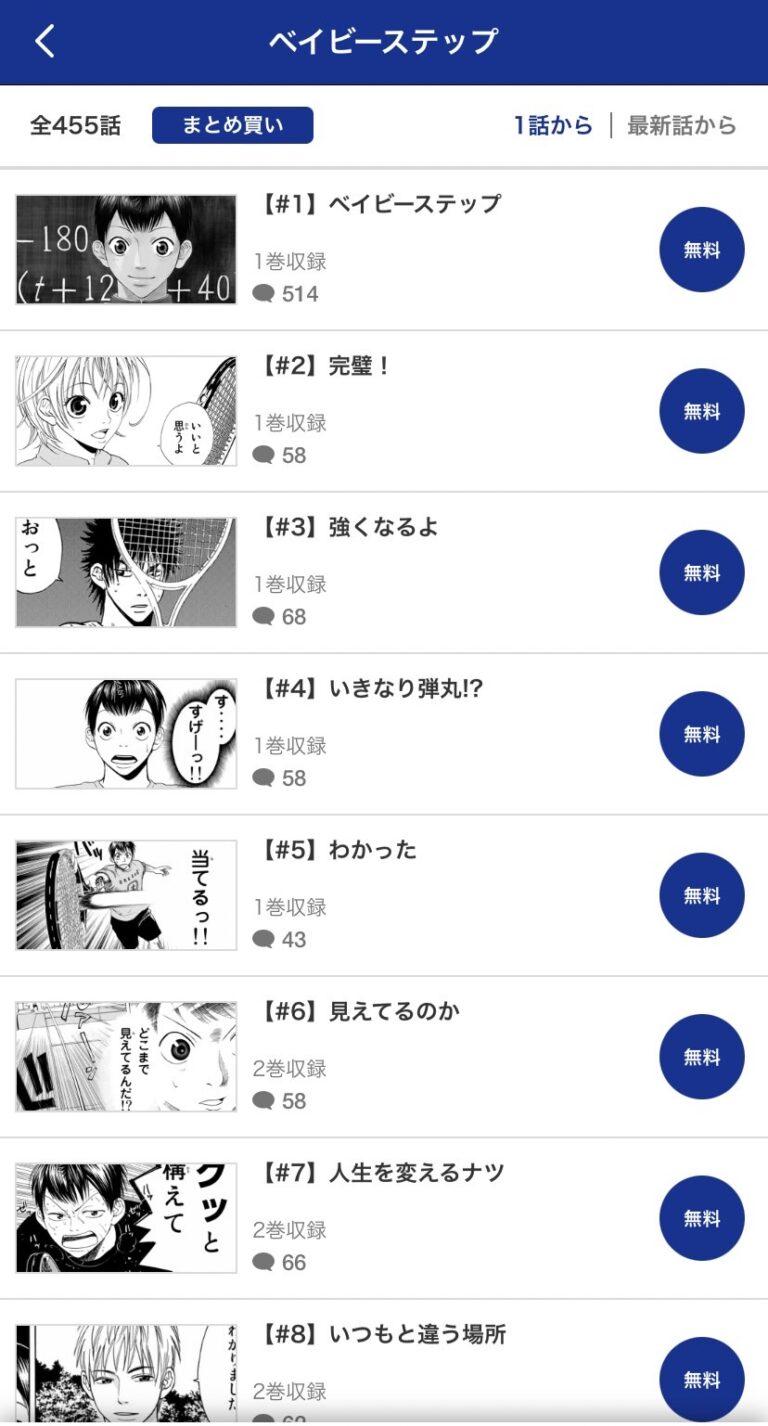The height and width of the screenshot is (1426, 768).
Task: Tap 無料 button for #4 いきなり弾丸!?
Action: pyautogui.click(x=701, y=734)
